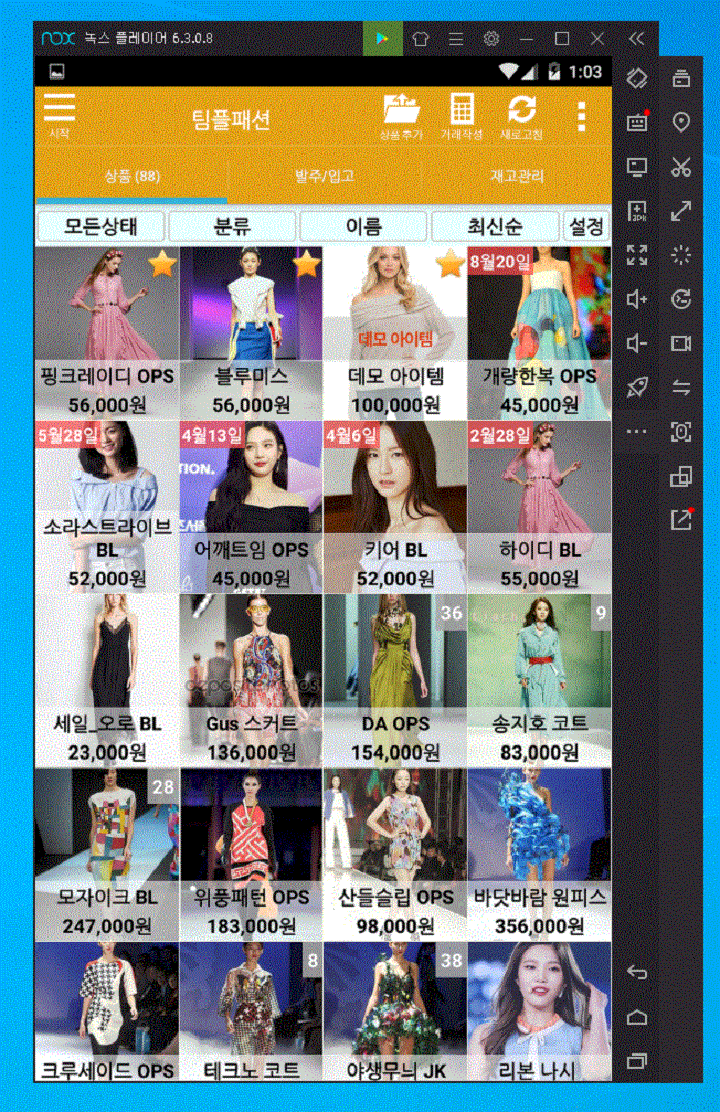Open the 거래작성 calculator icon
The image size is (720, 1112).
[462, 116]
